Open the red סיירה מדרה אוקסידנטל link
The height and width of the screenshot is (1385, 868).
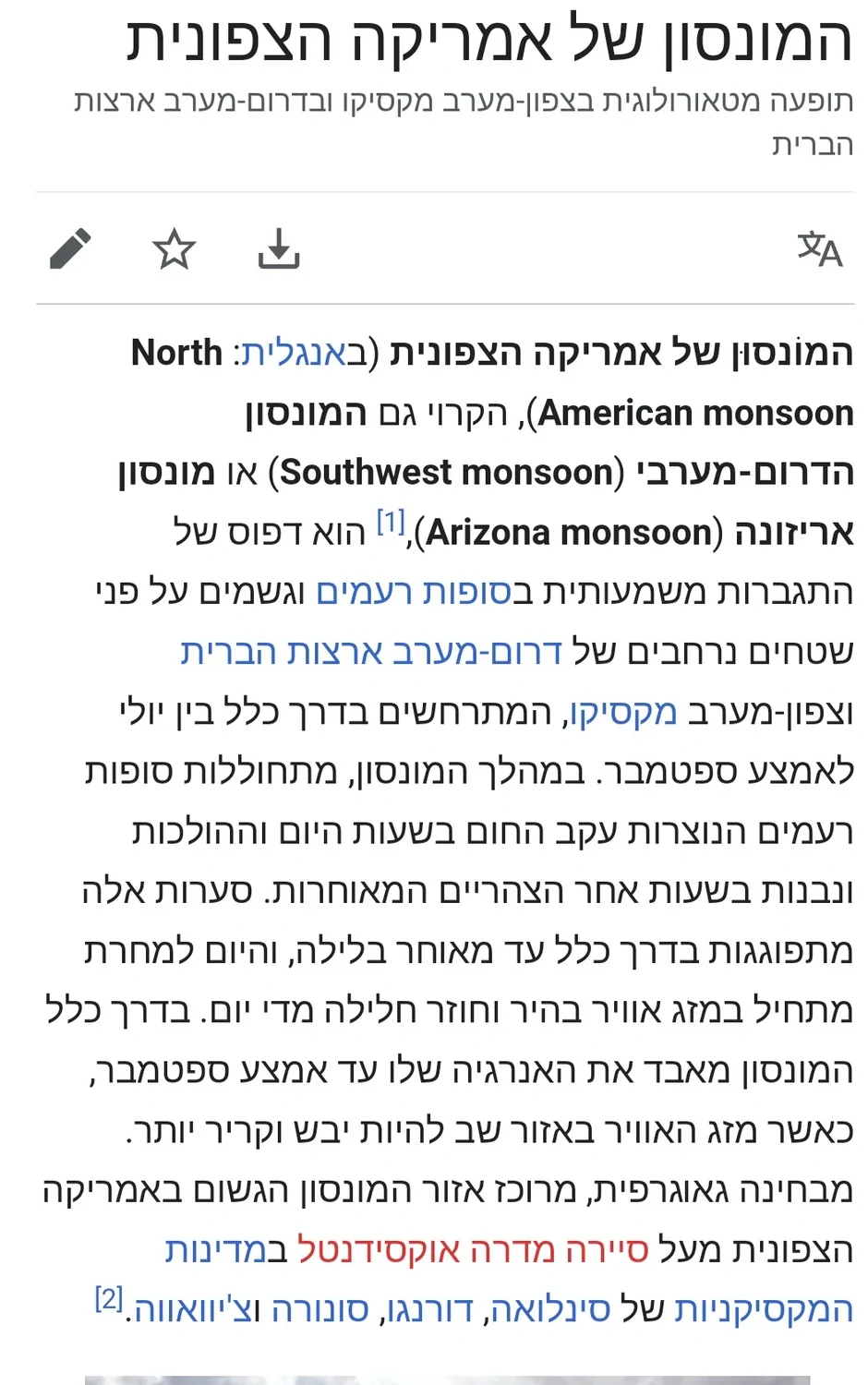[473, 1250]
